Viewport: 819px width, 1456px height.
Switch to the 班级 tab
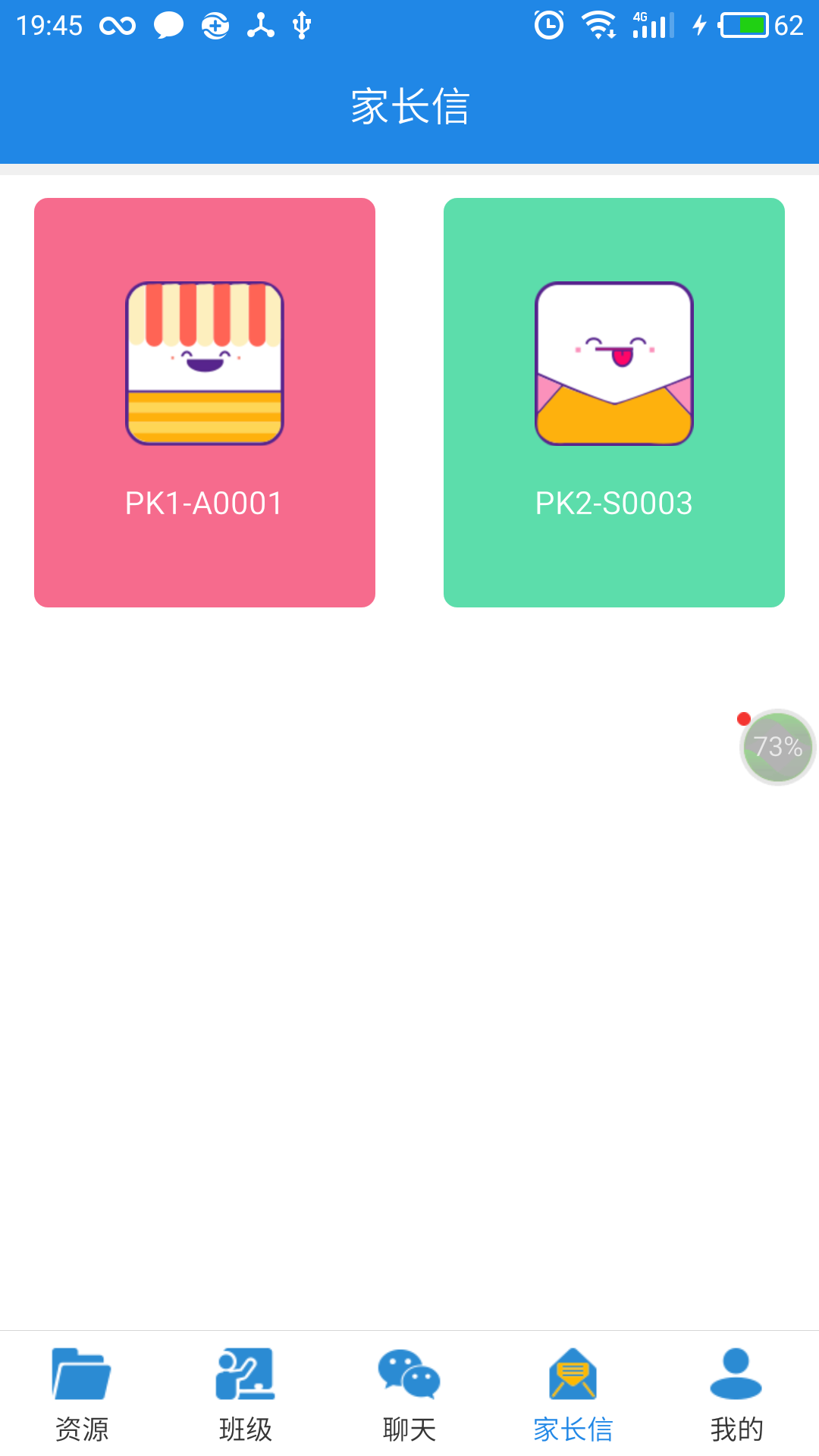[x=246, y=1394]
